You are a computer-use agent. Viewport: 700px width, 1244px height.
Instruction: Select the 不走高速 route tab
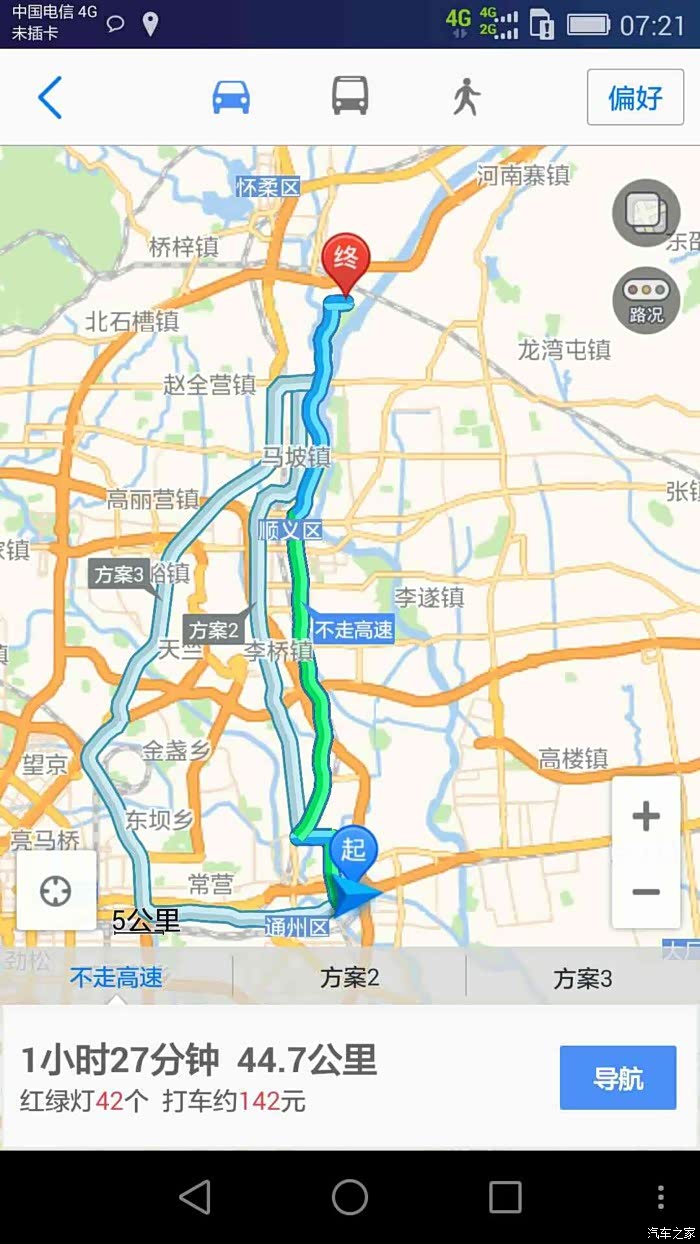point(116,977)
